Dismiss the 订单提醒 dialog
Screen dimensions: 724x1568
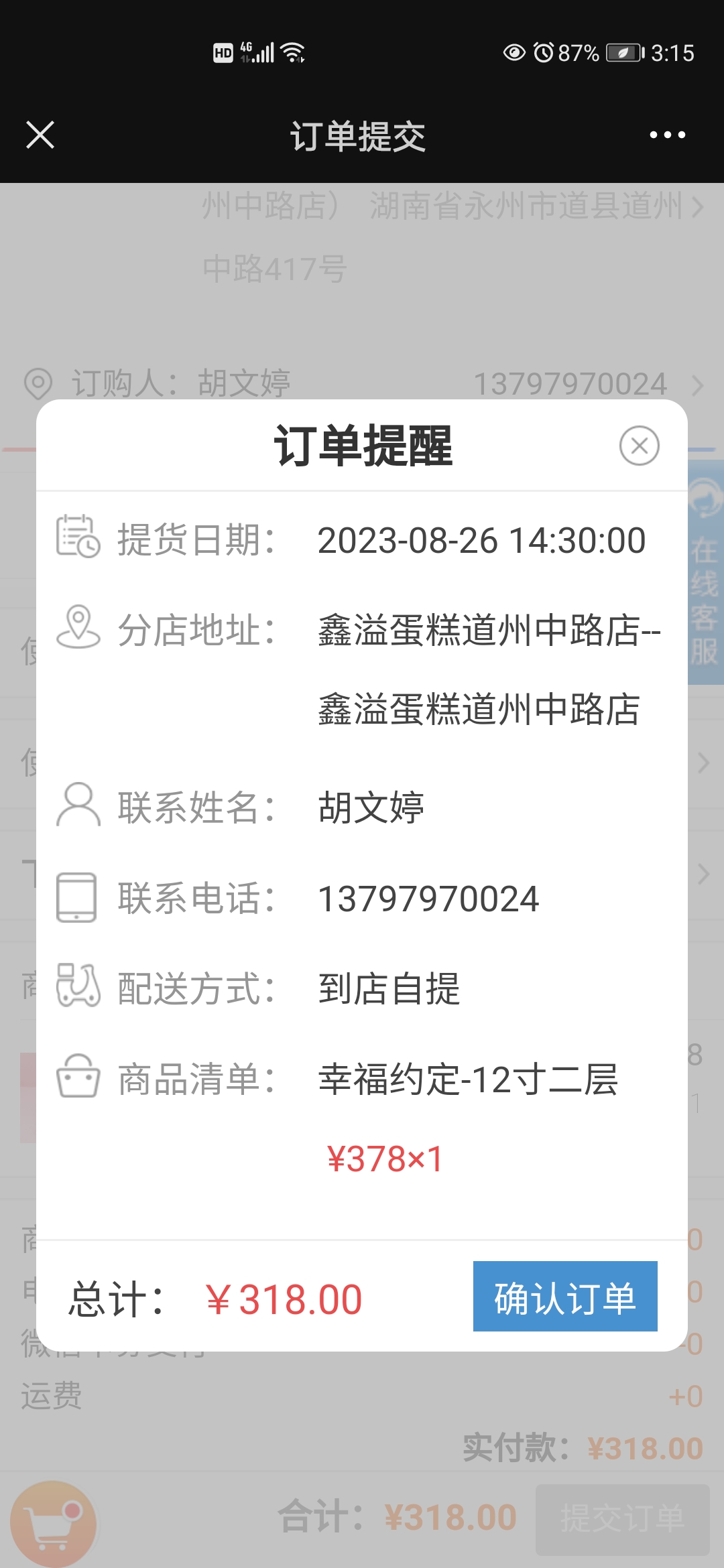pyautogui.click(x=639, y=446)
